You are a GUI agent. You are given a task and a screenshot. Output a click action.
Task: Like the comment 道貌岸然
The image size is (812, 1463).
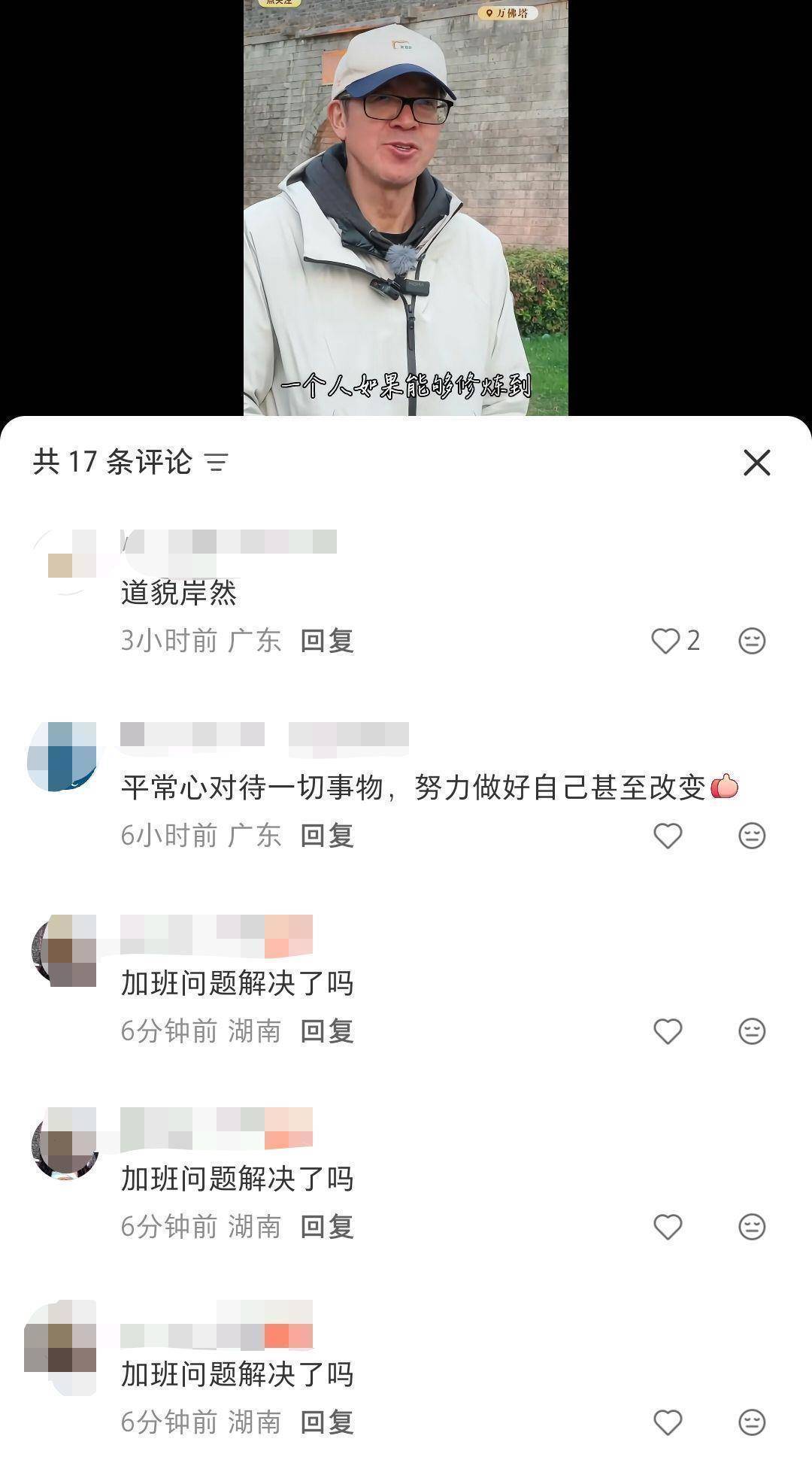point(665,641)
